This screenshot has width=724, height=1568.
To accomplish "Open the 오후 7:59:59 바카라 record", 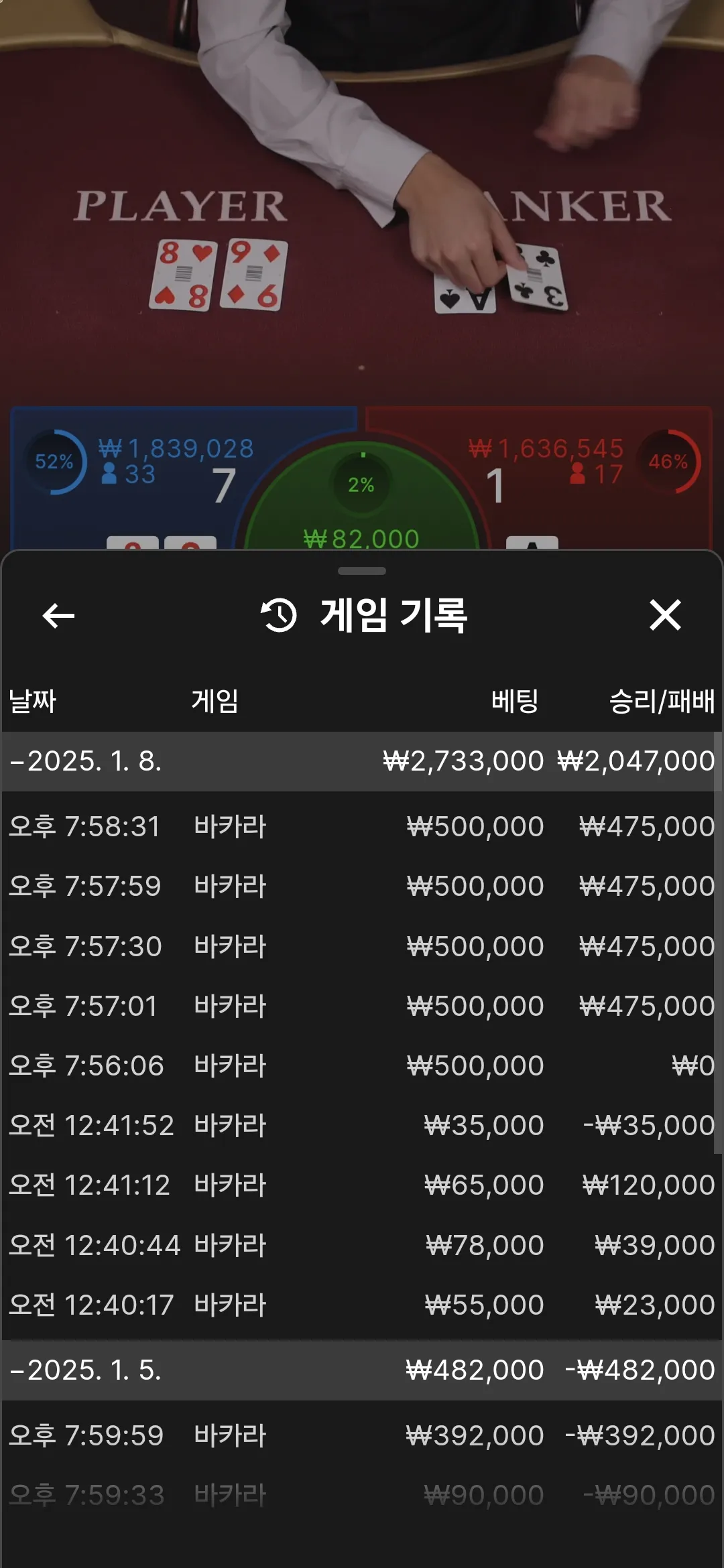I will click(361, 1435).
